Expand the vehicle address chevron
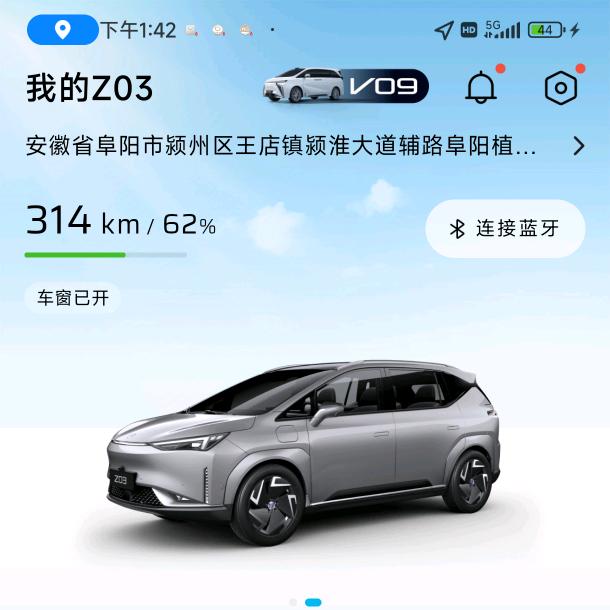This screenshot has width=610, height=610. coord(579,146)
